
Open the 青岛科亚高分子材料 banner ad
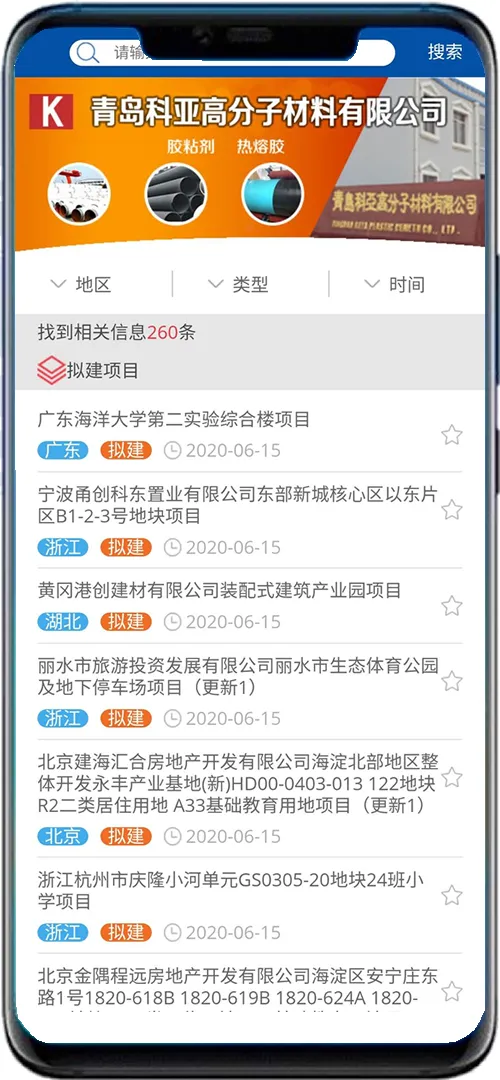(250, 164)
